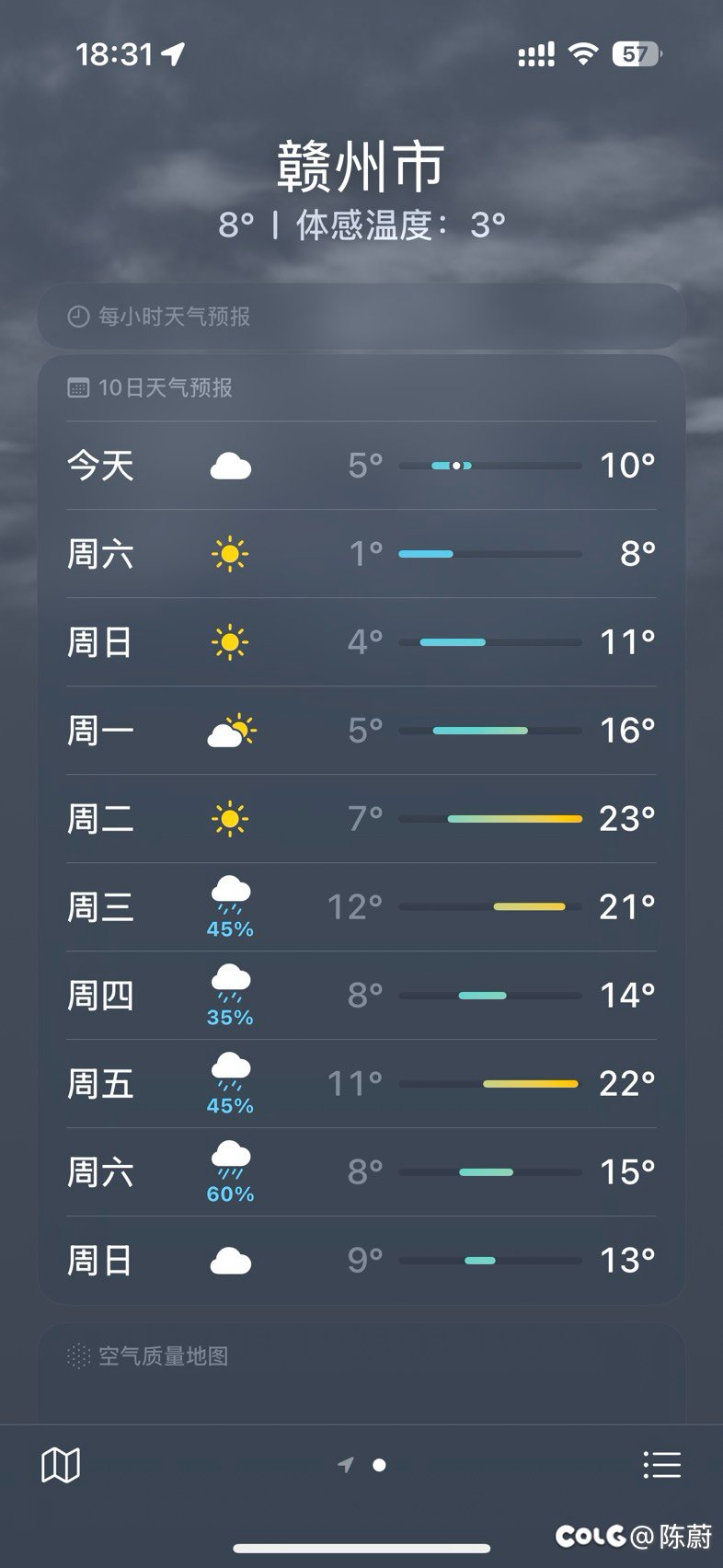View today's 今天 forecast details

361,466
